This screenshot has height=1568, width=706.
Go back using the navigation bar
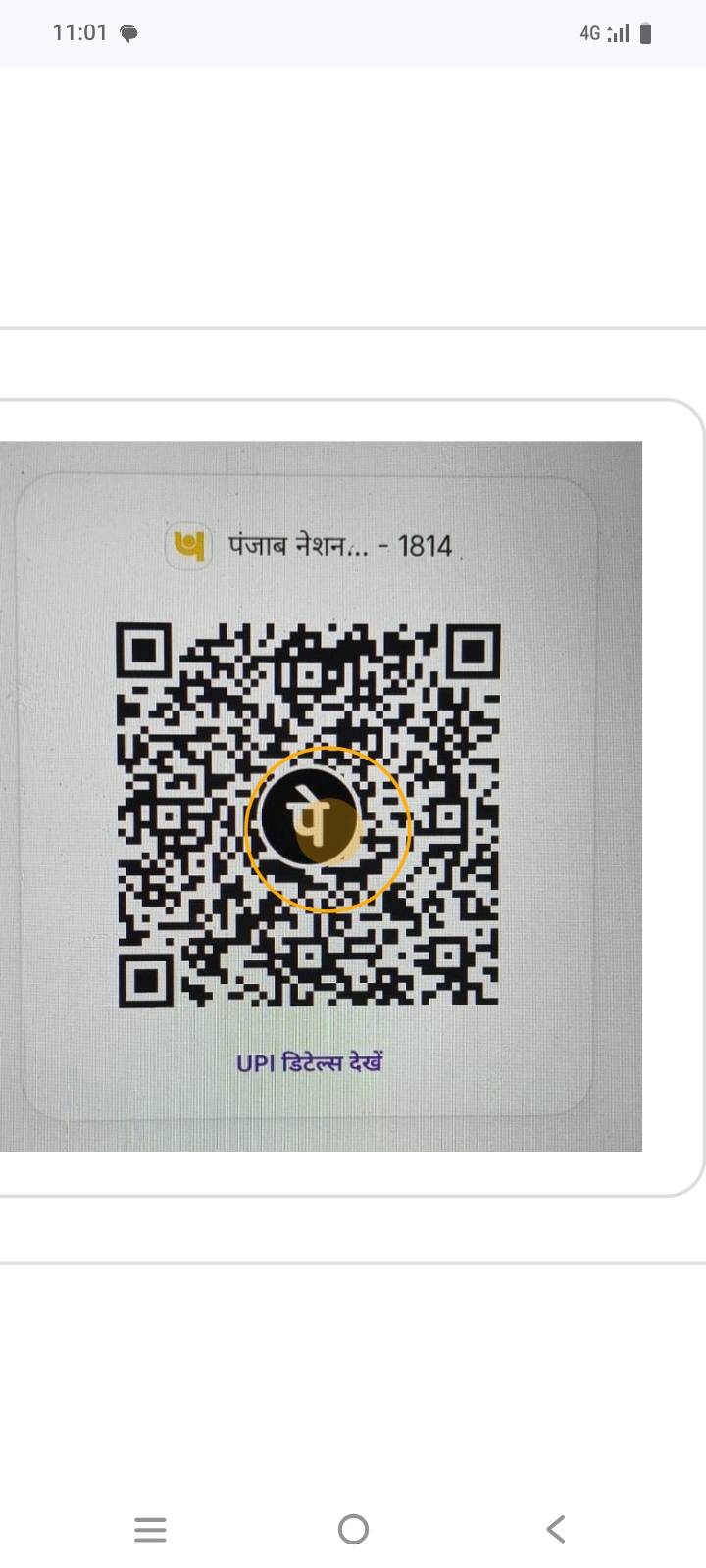pos(556,1529)
